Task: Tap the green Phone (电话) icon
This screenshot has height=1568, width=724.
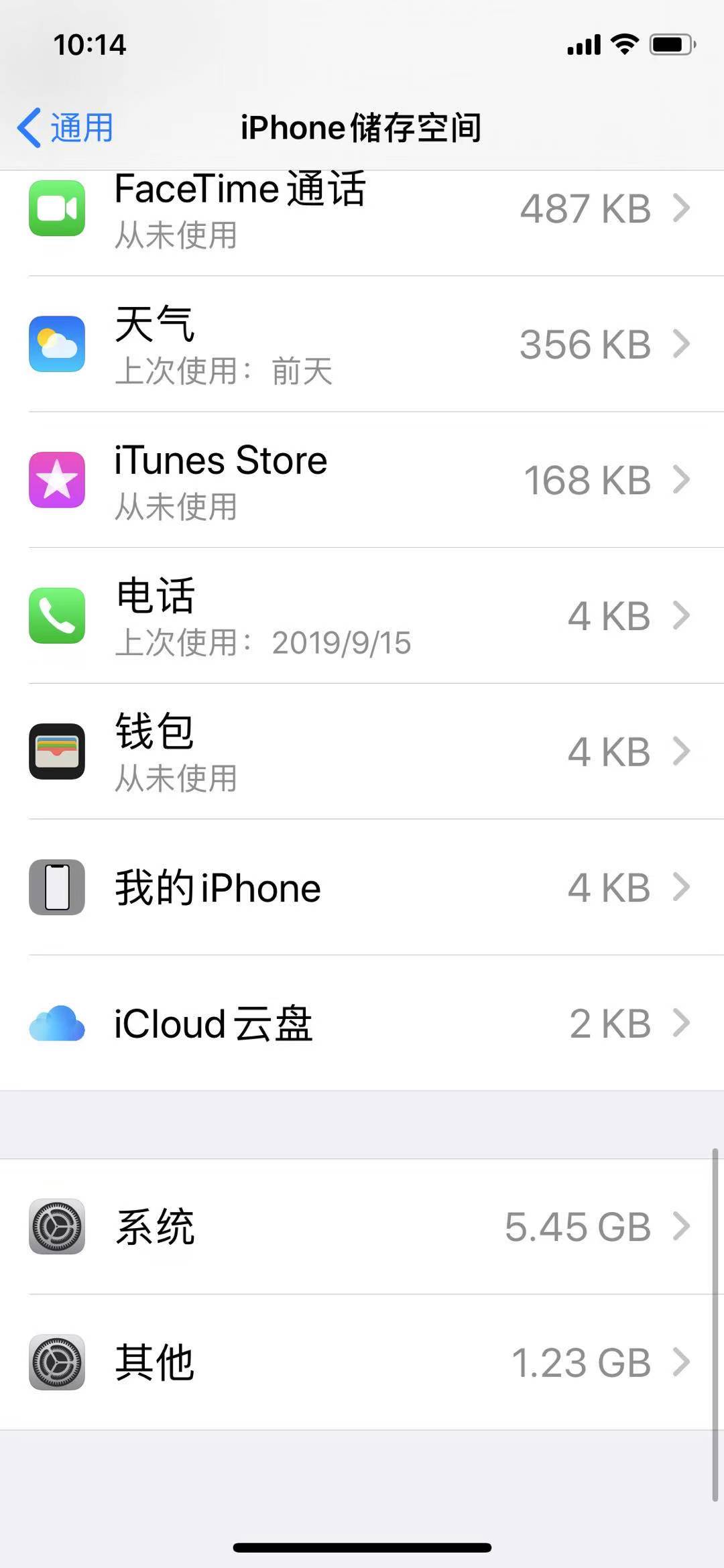Action: 56,616
